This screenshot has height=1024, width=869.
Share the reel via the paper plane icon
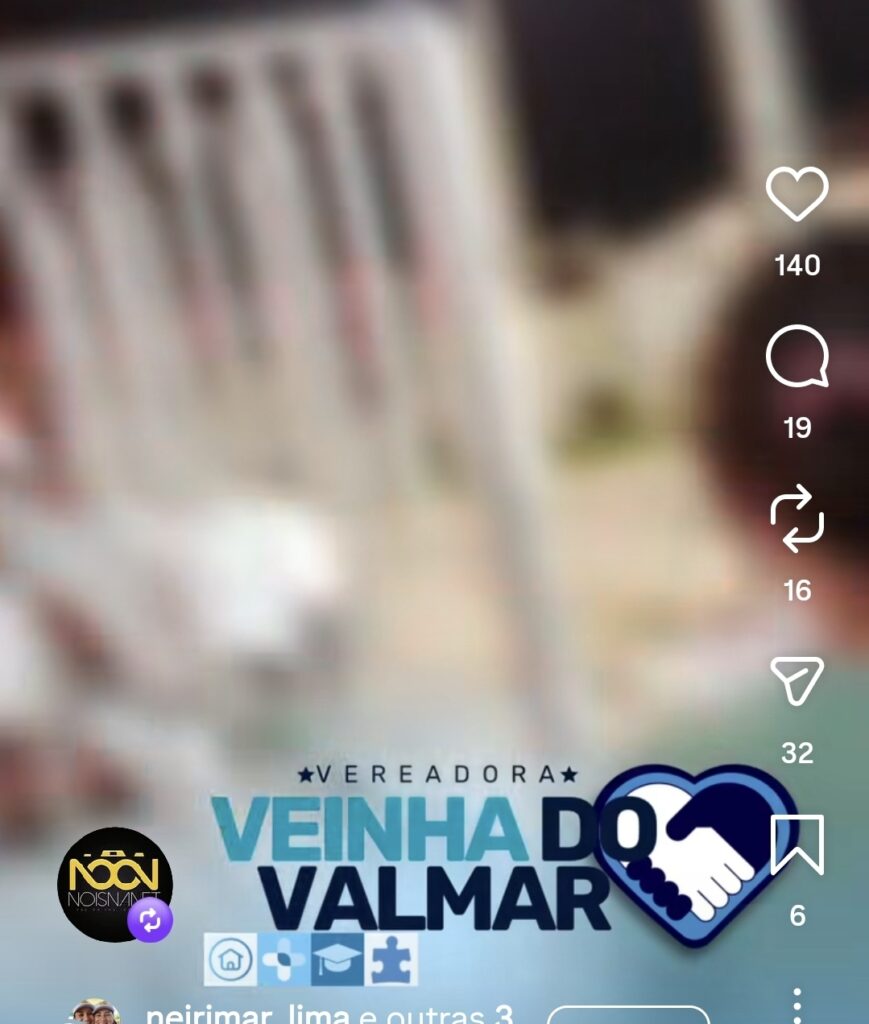797,680
